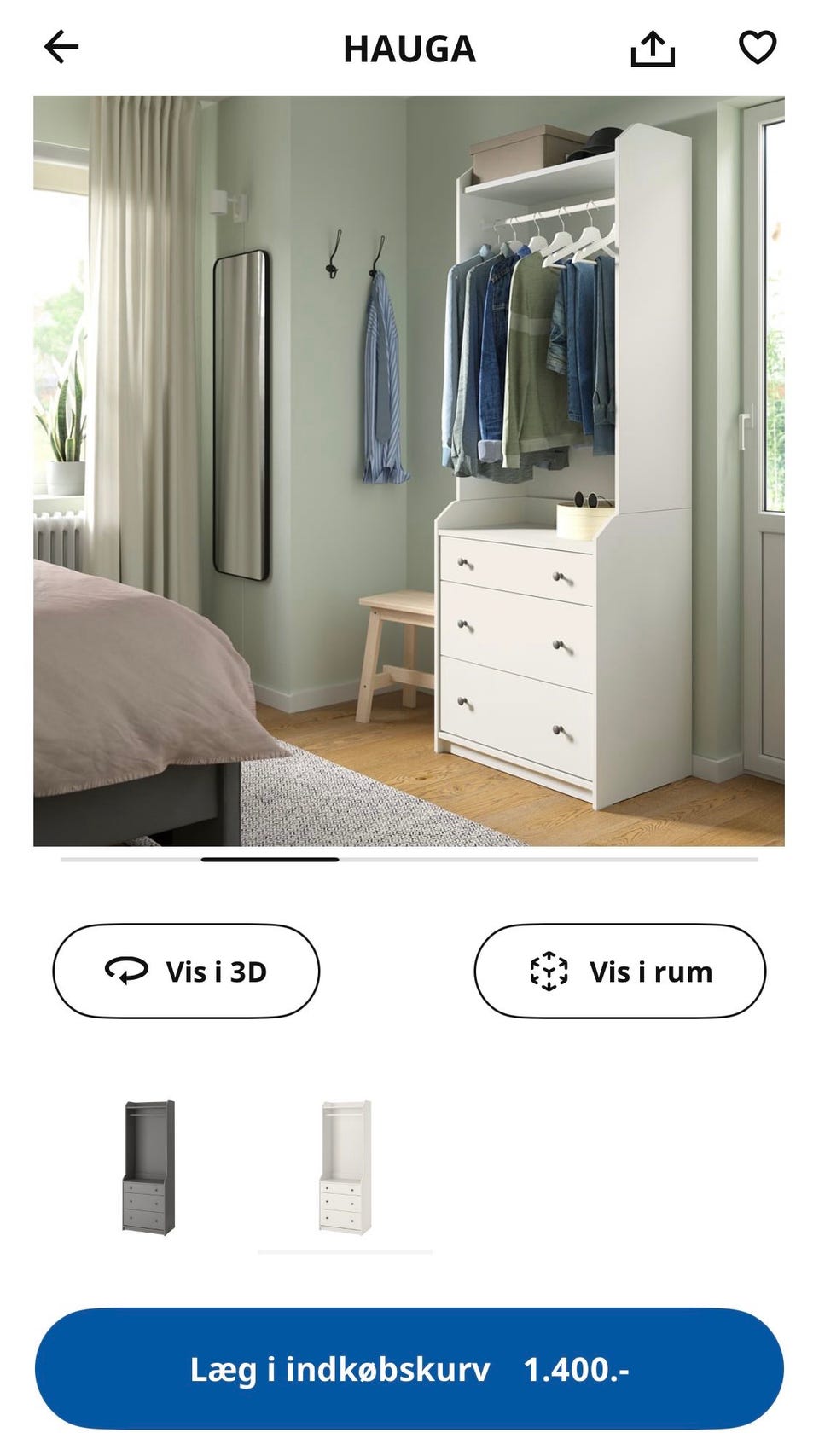
Task: Launch Vis i rum room preview
Action: tap(619, 970)
